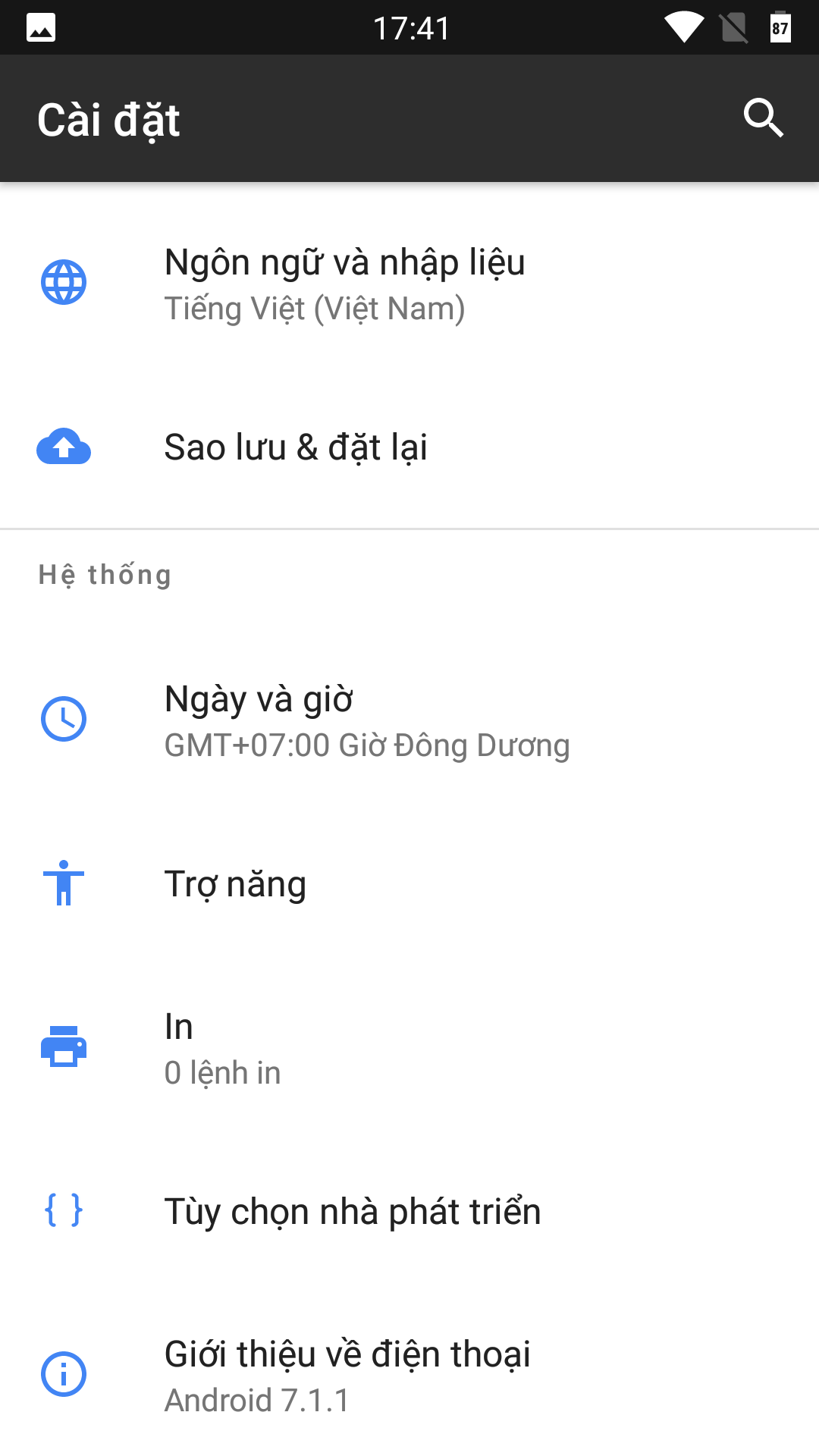Screen dimensions: 819x1456
Task: Open Tùy chọn nhà phát triển
Action: pos(409,1212)
